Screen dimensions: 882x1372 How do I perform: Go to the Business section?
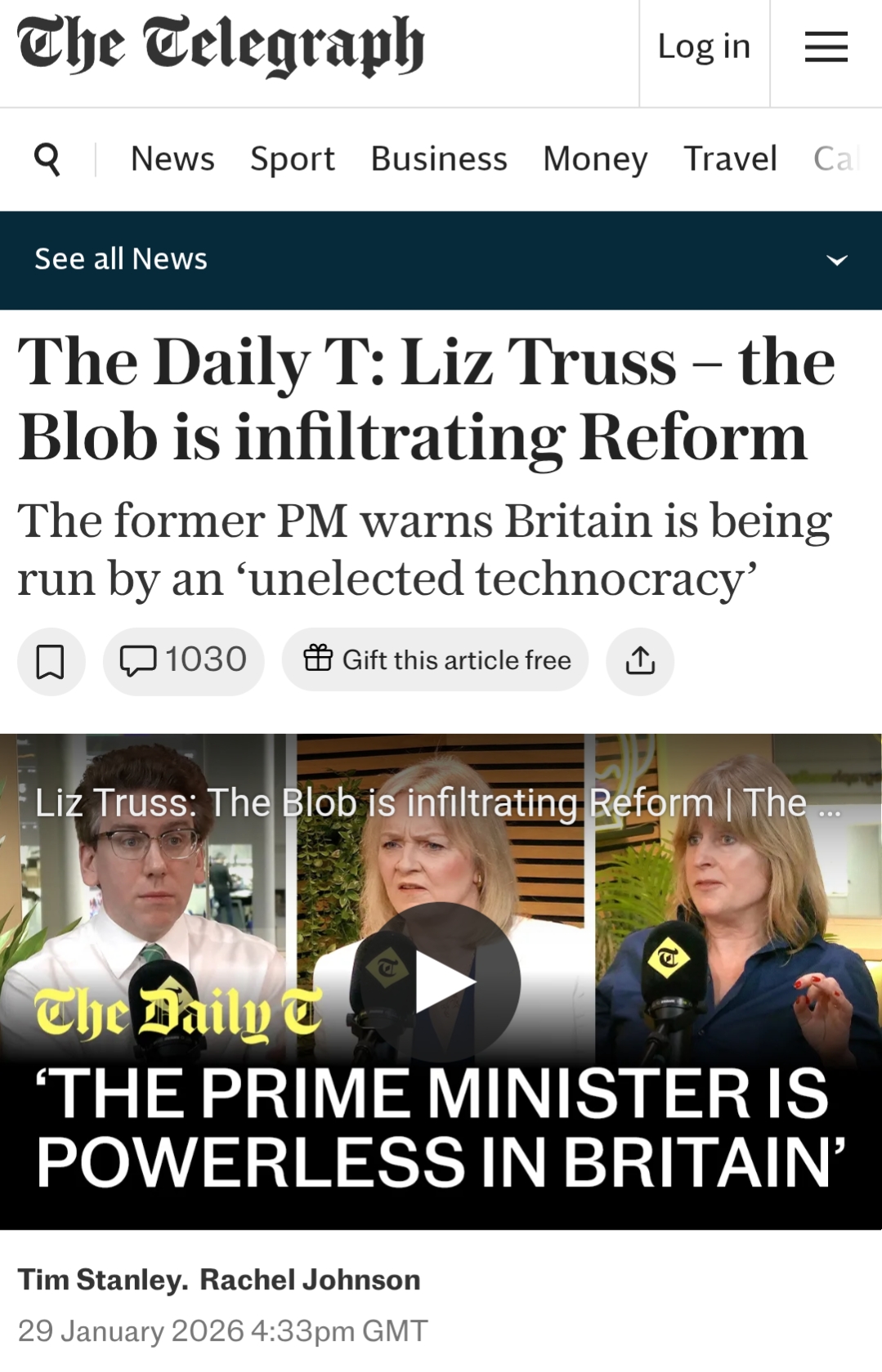point(439,159)
